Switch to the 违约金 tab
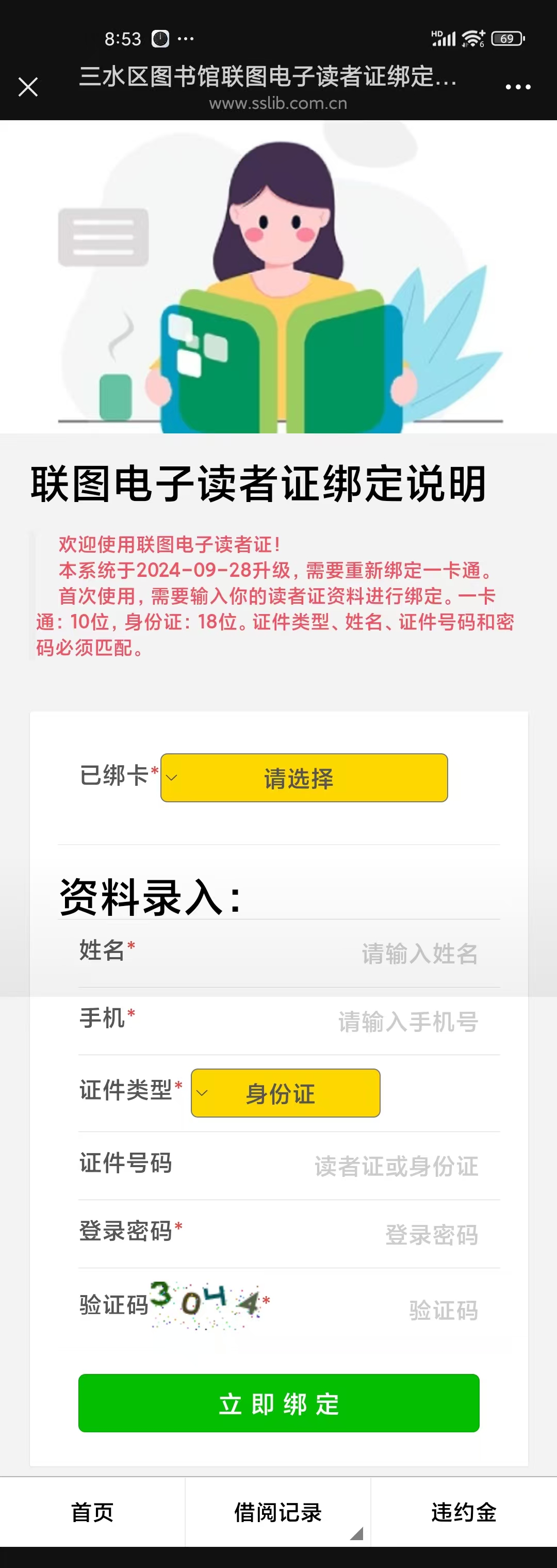The height and width of the screenshot is (1568, 557). 464,1512
